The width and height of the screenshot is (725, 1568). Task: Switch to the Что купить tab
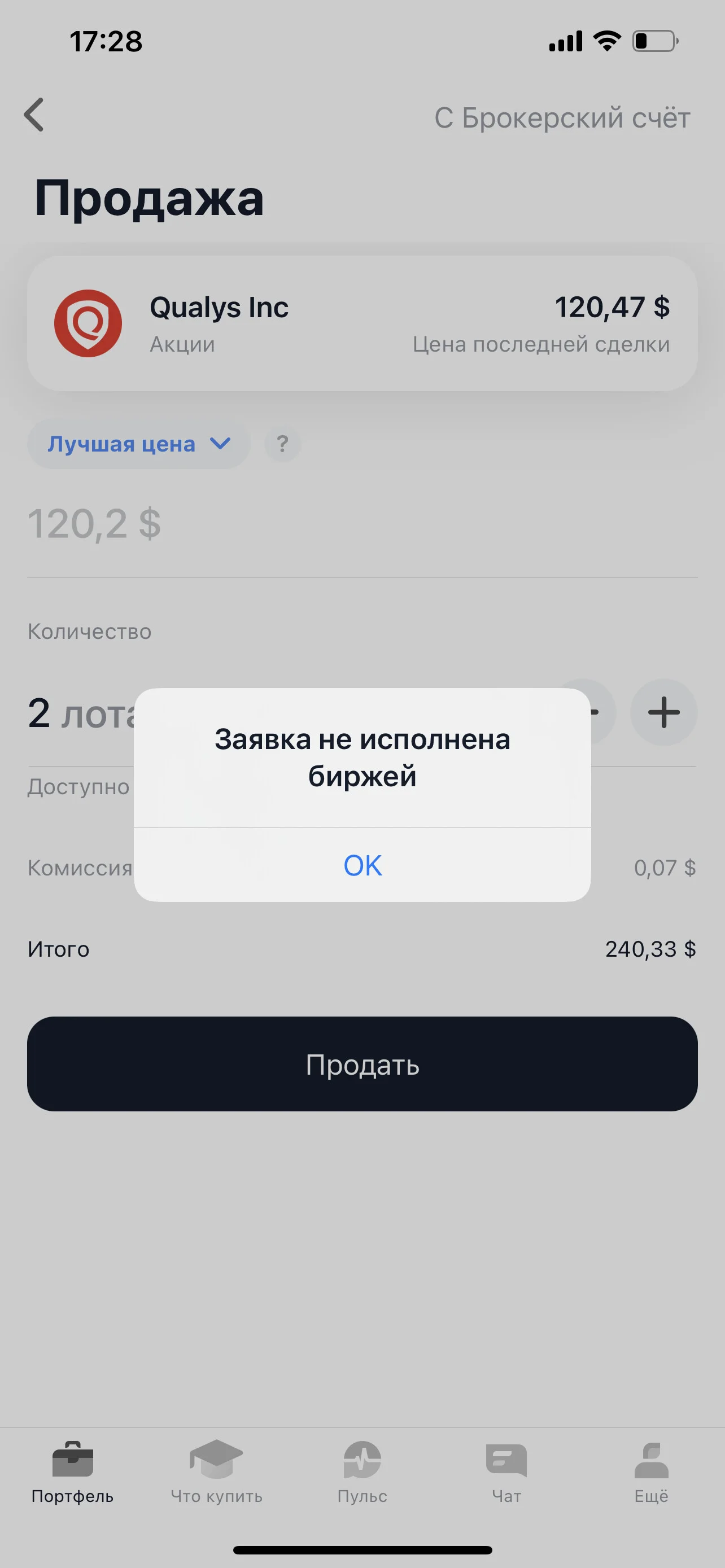coord(217,1472)
